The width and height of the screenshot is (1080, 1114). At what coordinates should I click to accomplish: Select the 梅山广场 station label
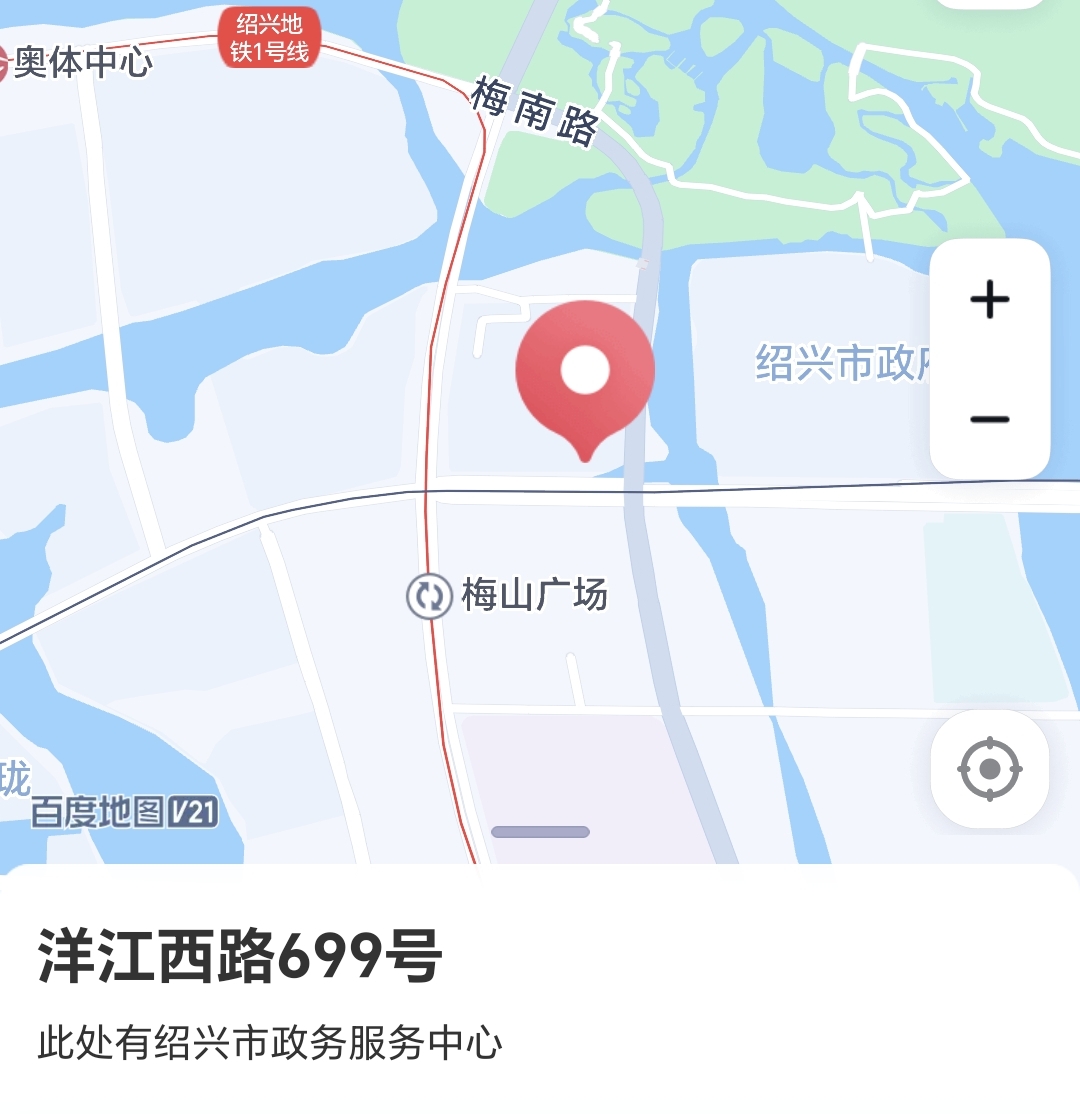[508, 595]
